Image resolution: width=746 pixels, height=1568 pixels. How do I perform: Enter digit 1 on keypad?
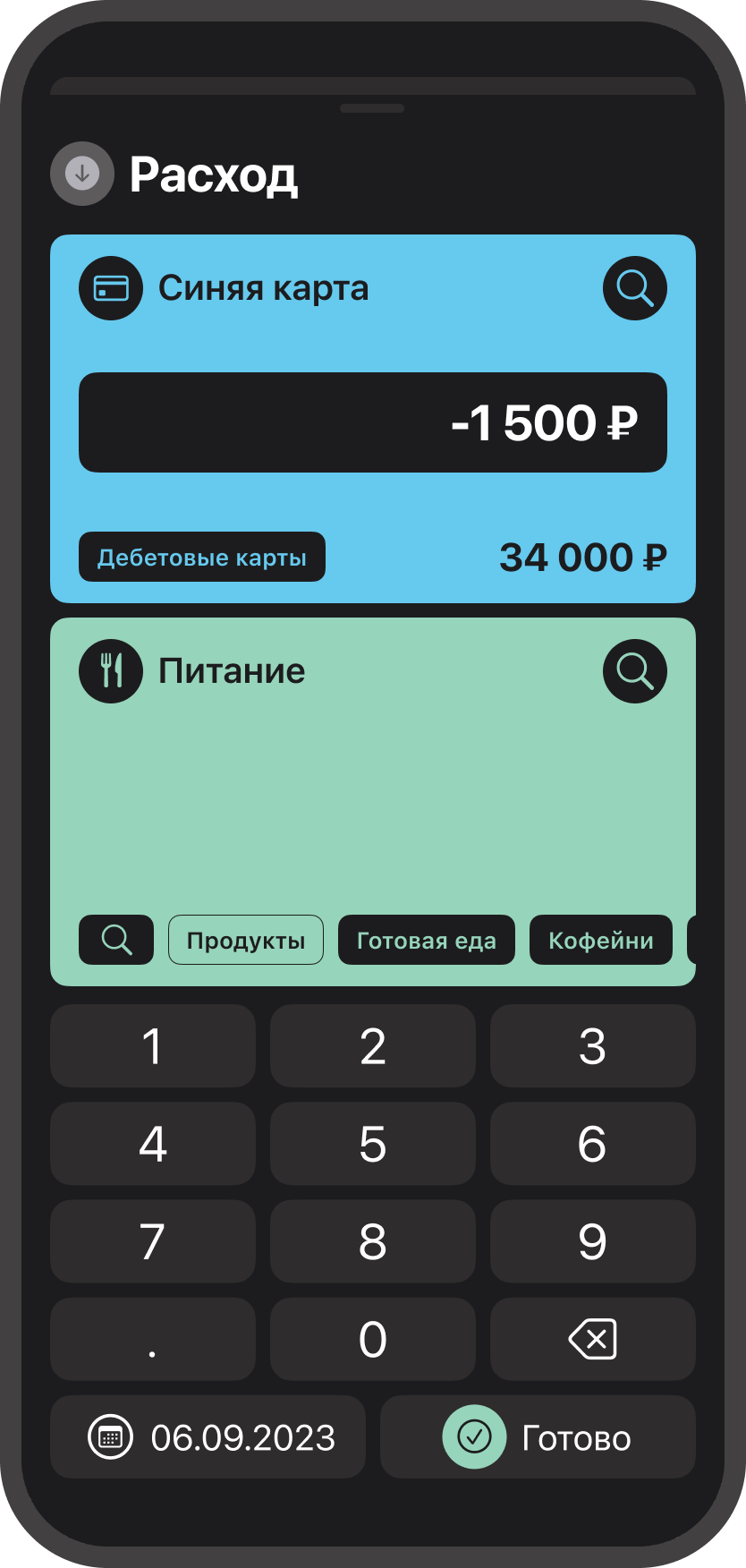pos(153,1046)
